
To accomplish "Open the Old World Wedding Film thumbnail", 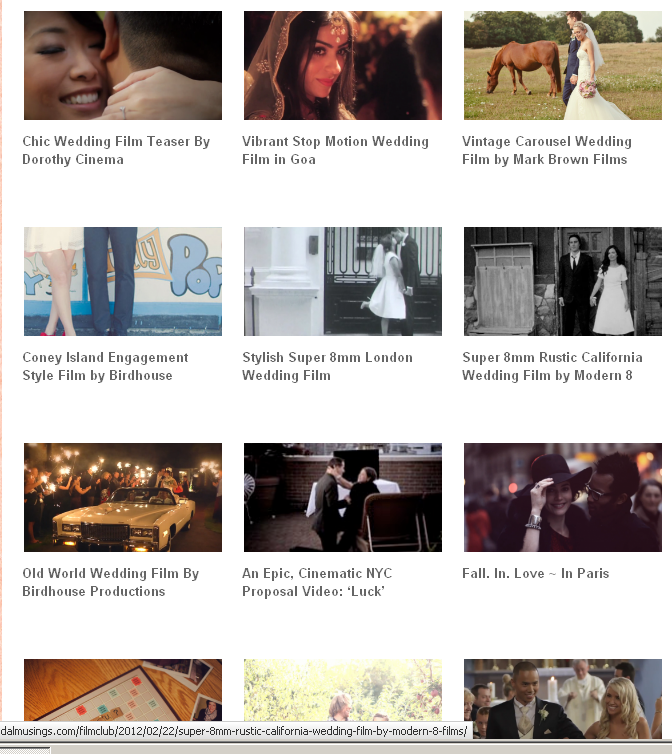I will click(x=122, y=497).
